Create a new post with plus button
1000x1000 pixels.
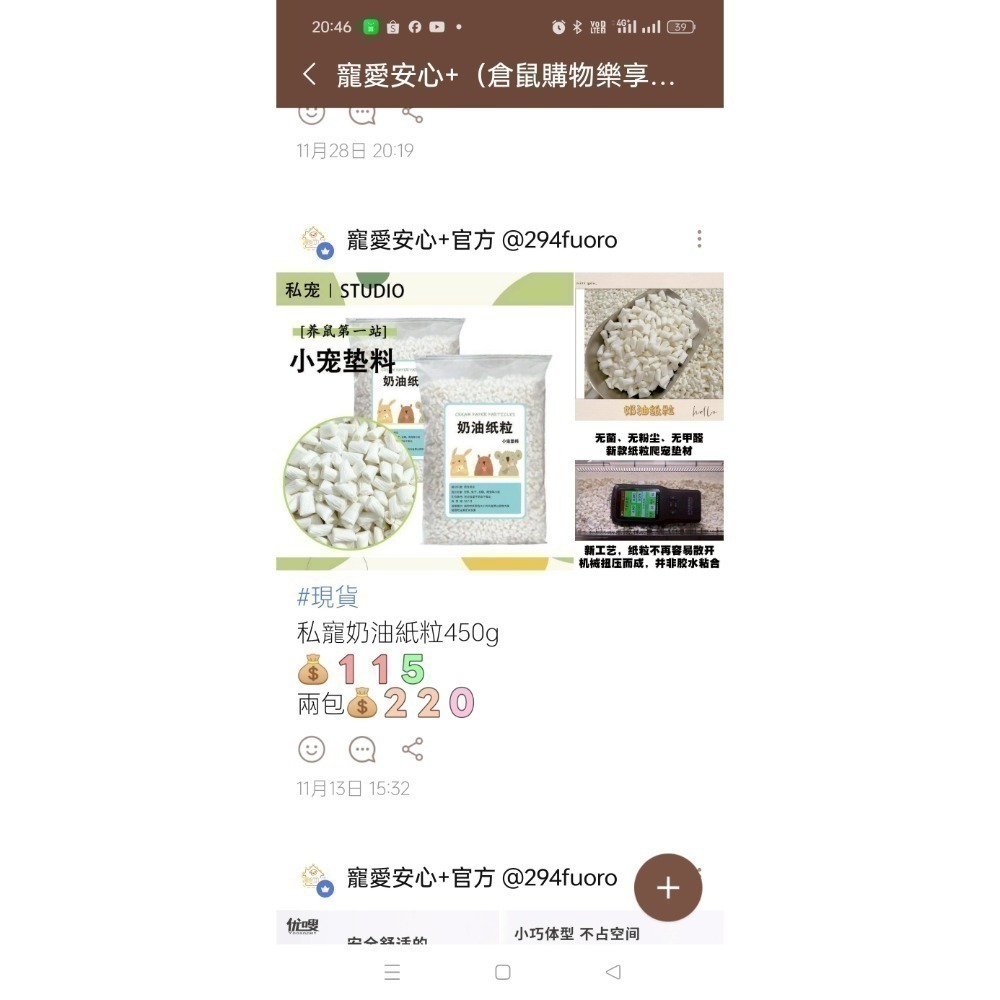pos(667,887)
